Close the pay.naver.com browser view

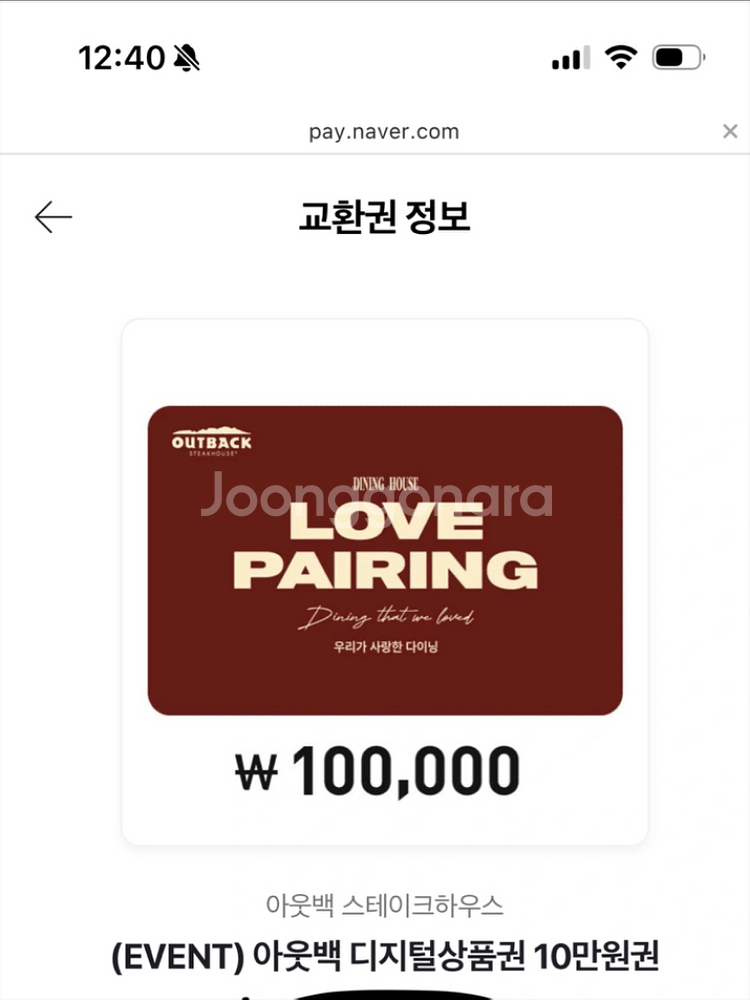coord(730,131)
